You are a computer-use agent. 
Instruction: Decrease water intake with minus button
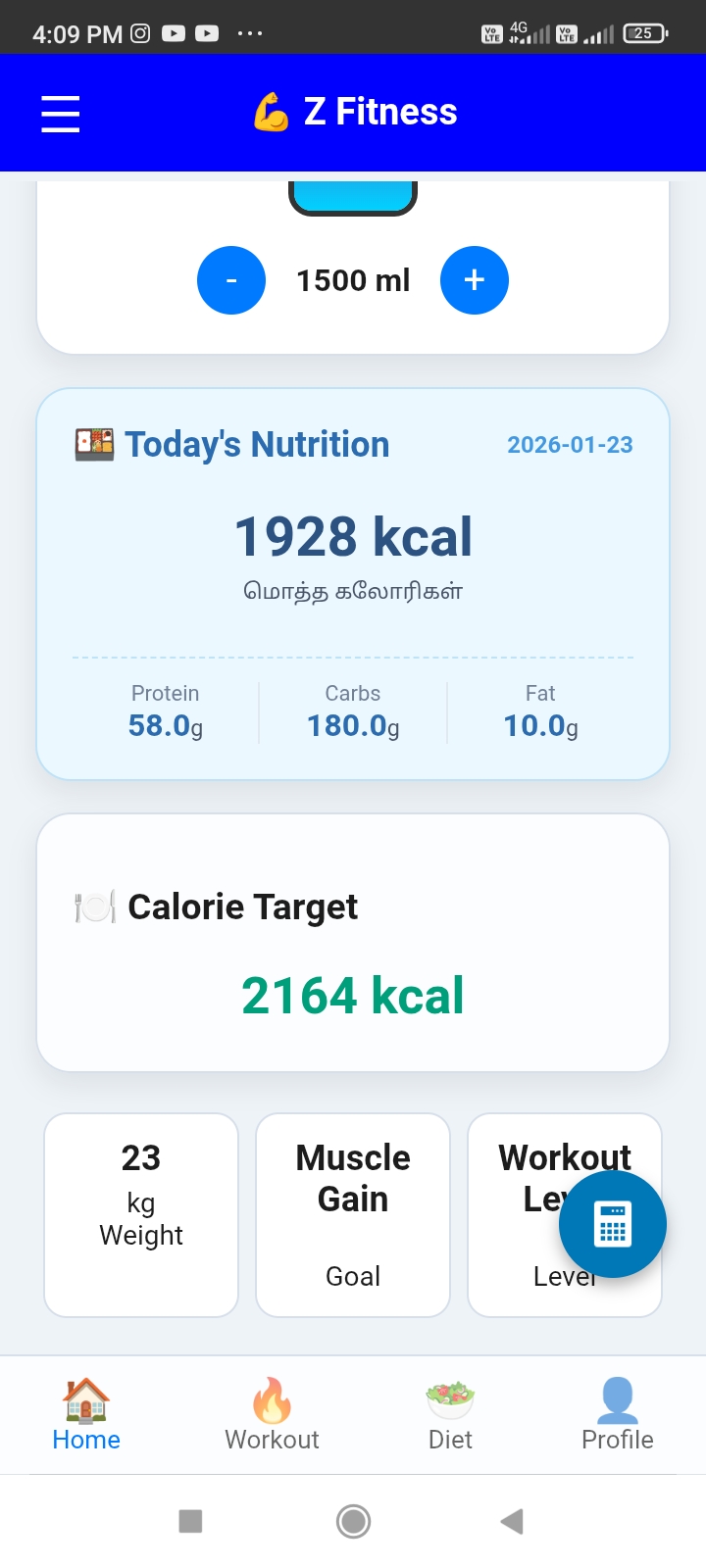pos(231,280)
